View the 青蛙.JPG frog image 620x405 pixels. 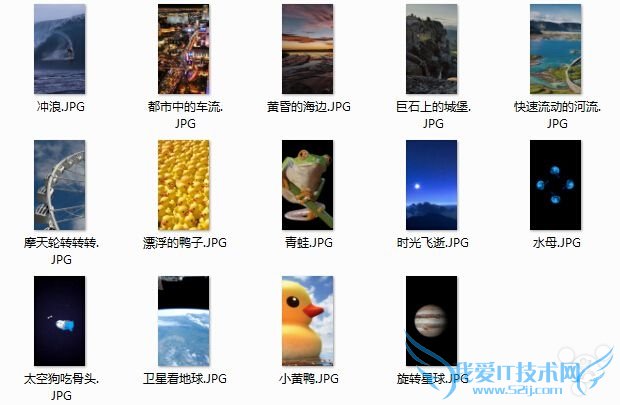point(307,186)
